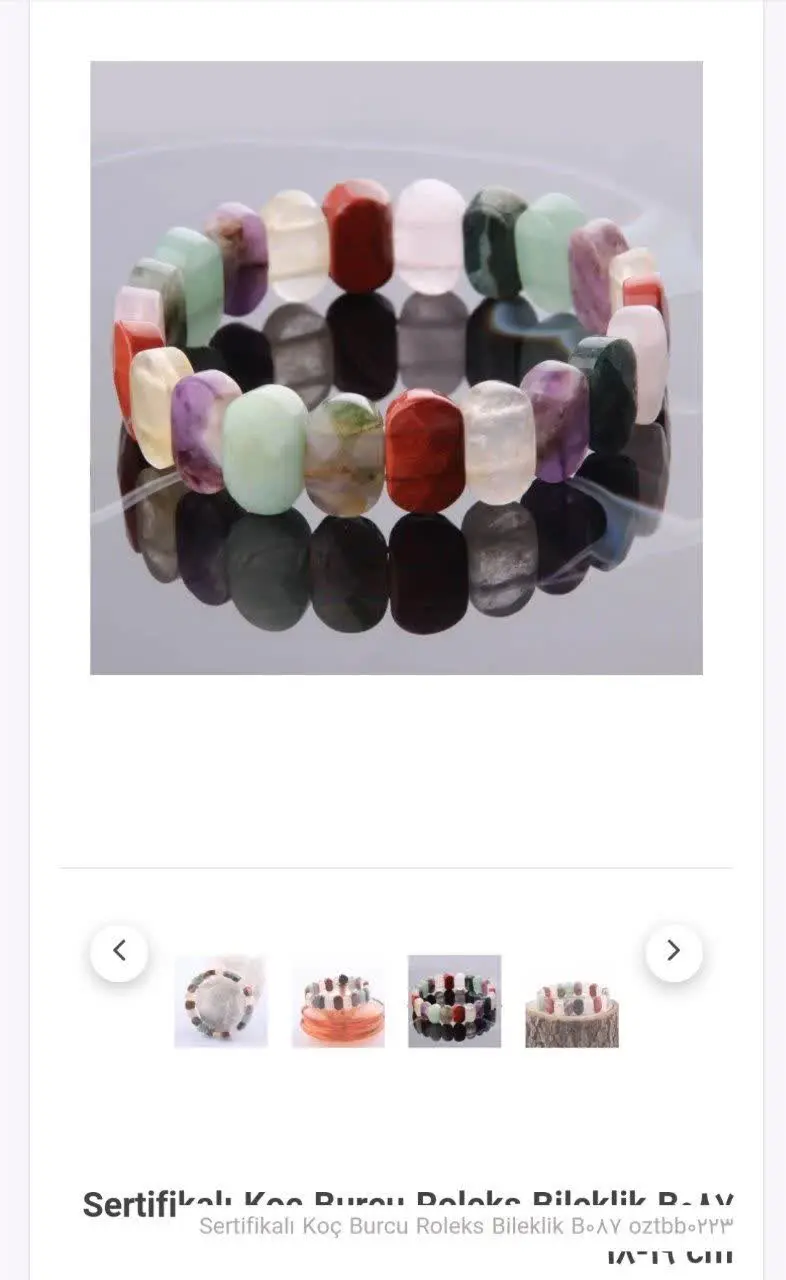Select the first thumbnail of bracelet top view
Image resolution: width=786 pixels, height=1280 pixels.
(220, 1001)
